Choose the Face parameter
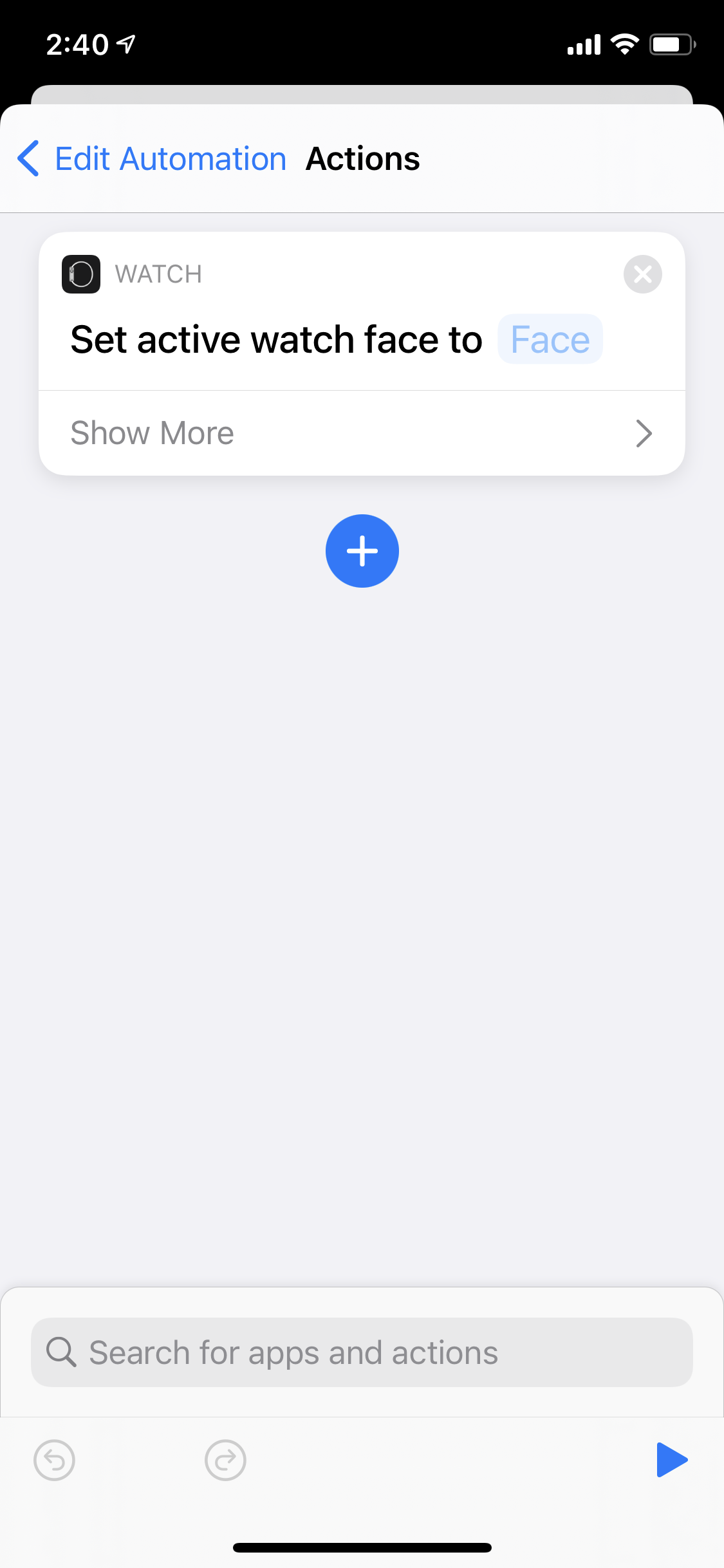The width and height of the screenshot is (724, 1568). (550, 339)
